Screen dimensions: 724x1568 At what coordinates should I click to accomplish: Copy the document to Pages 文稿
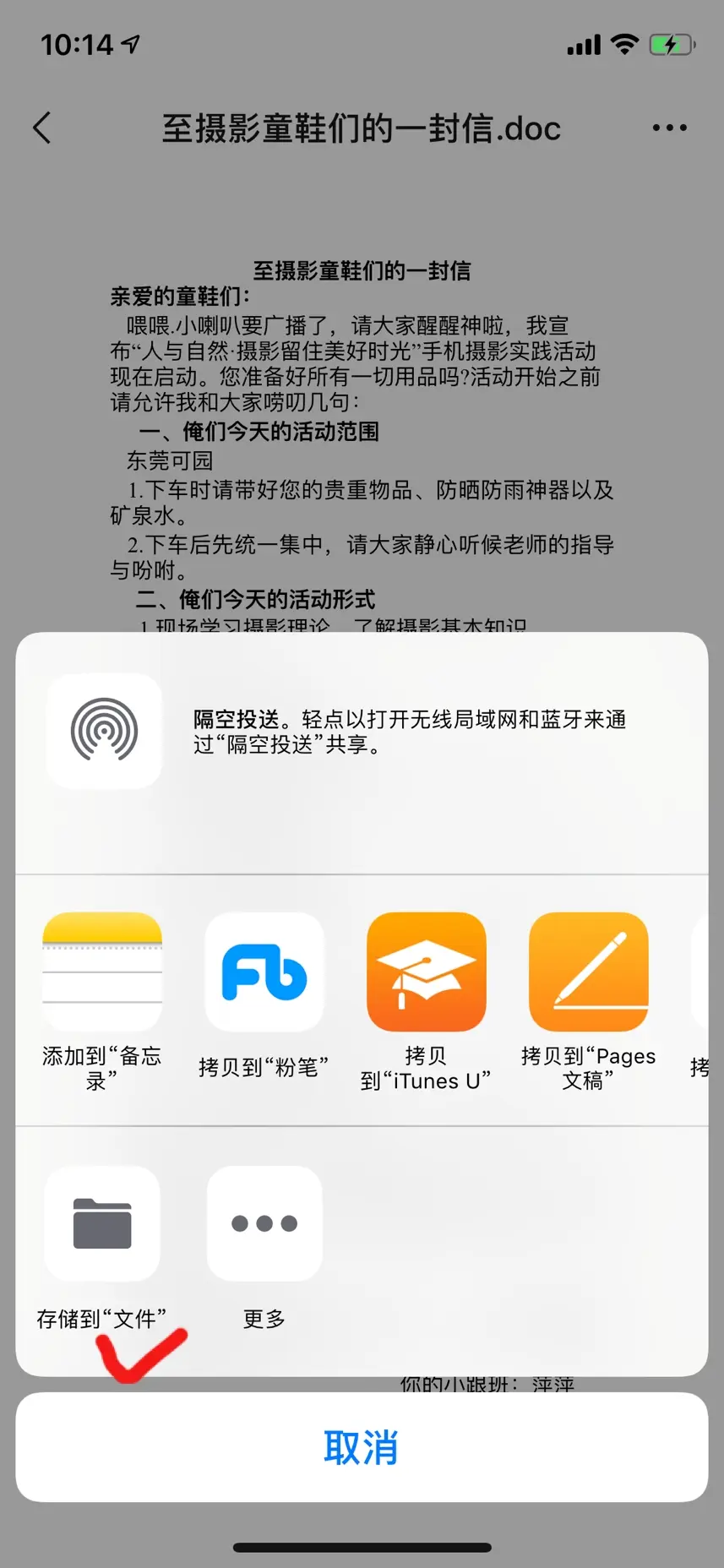(x=588, y=972)
